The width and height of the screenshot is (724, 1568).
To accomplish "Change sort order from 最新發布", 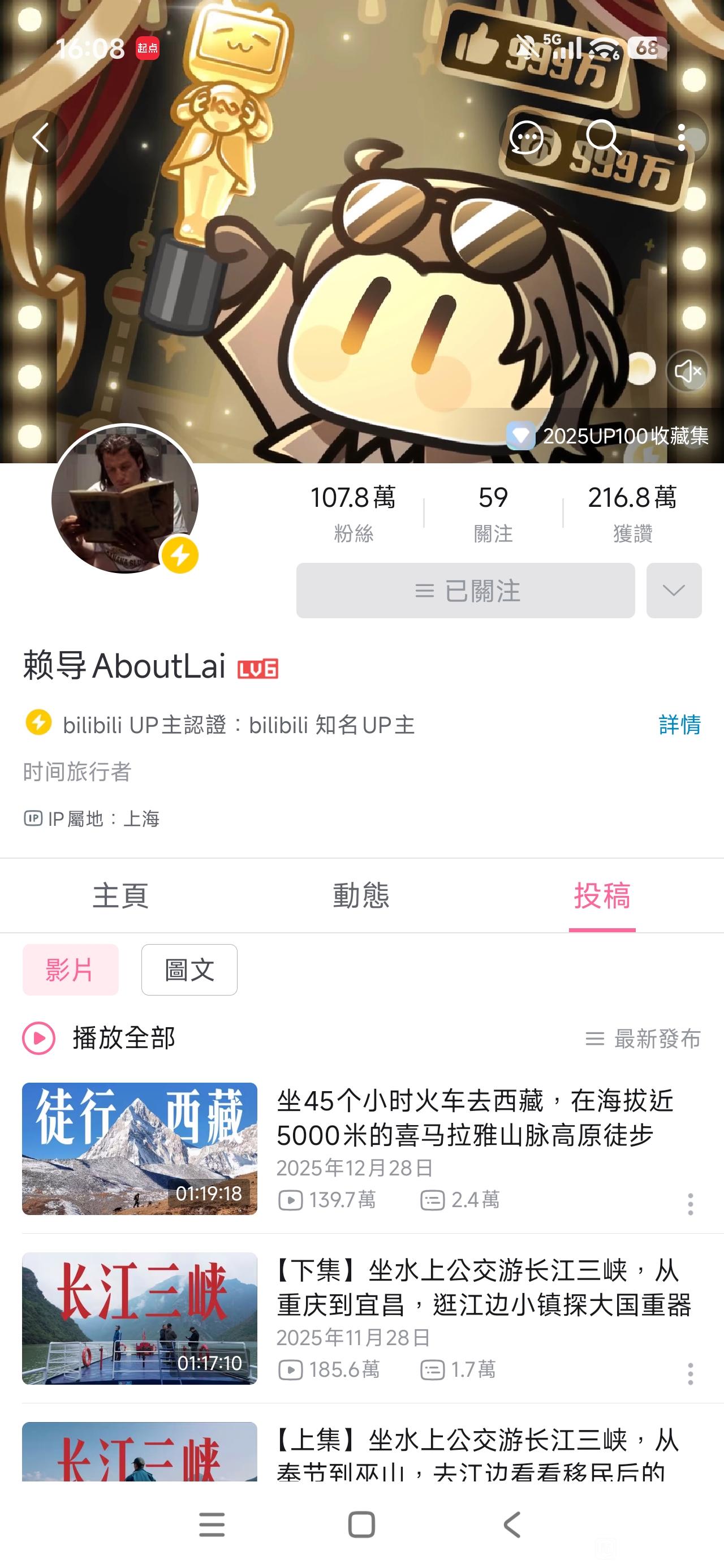I will pyautogui.click(x=643, y=1039).
